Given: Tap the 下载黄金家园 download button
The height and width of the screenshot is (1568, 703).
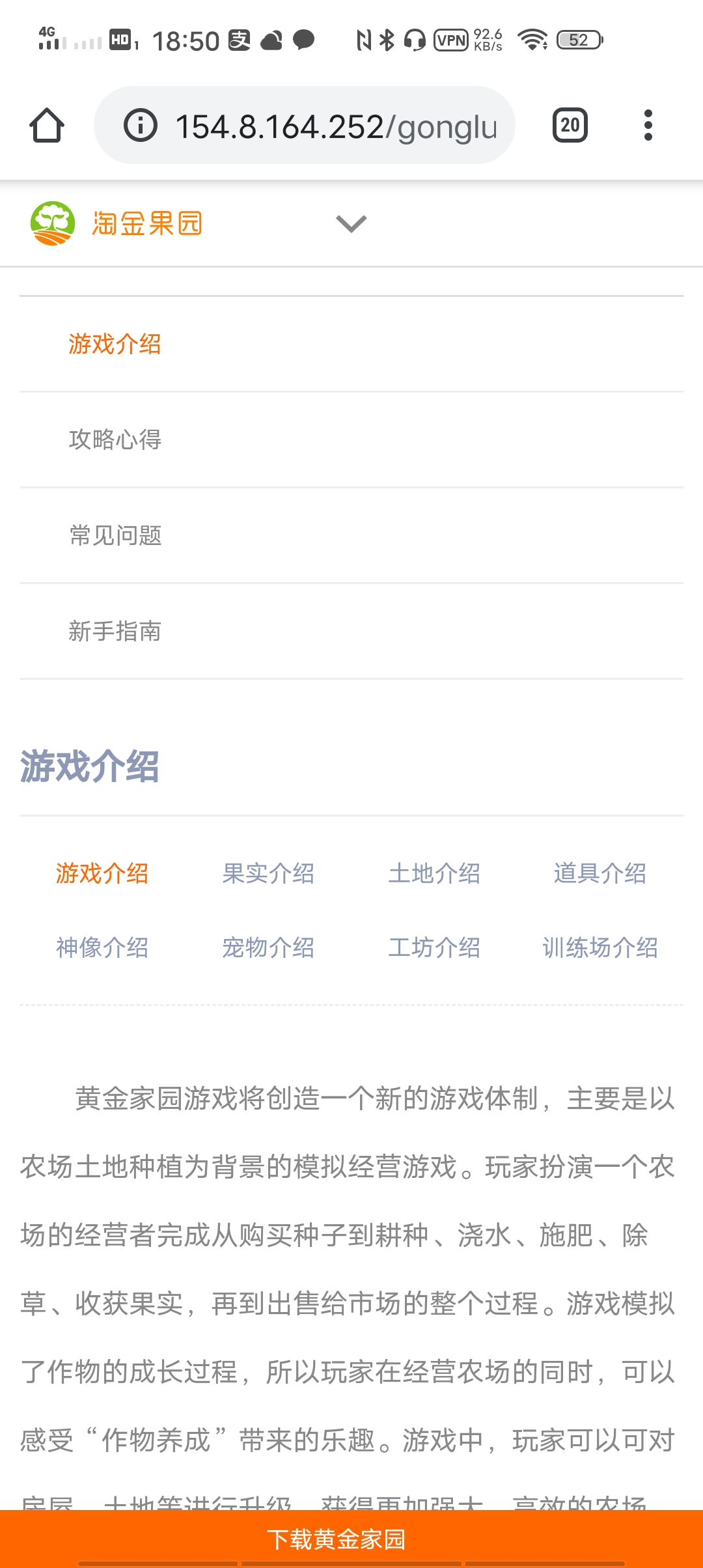Looking at the screenshot, I should pyautogui.click(x=351, y=1539).
